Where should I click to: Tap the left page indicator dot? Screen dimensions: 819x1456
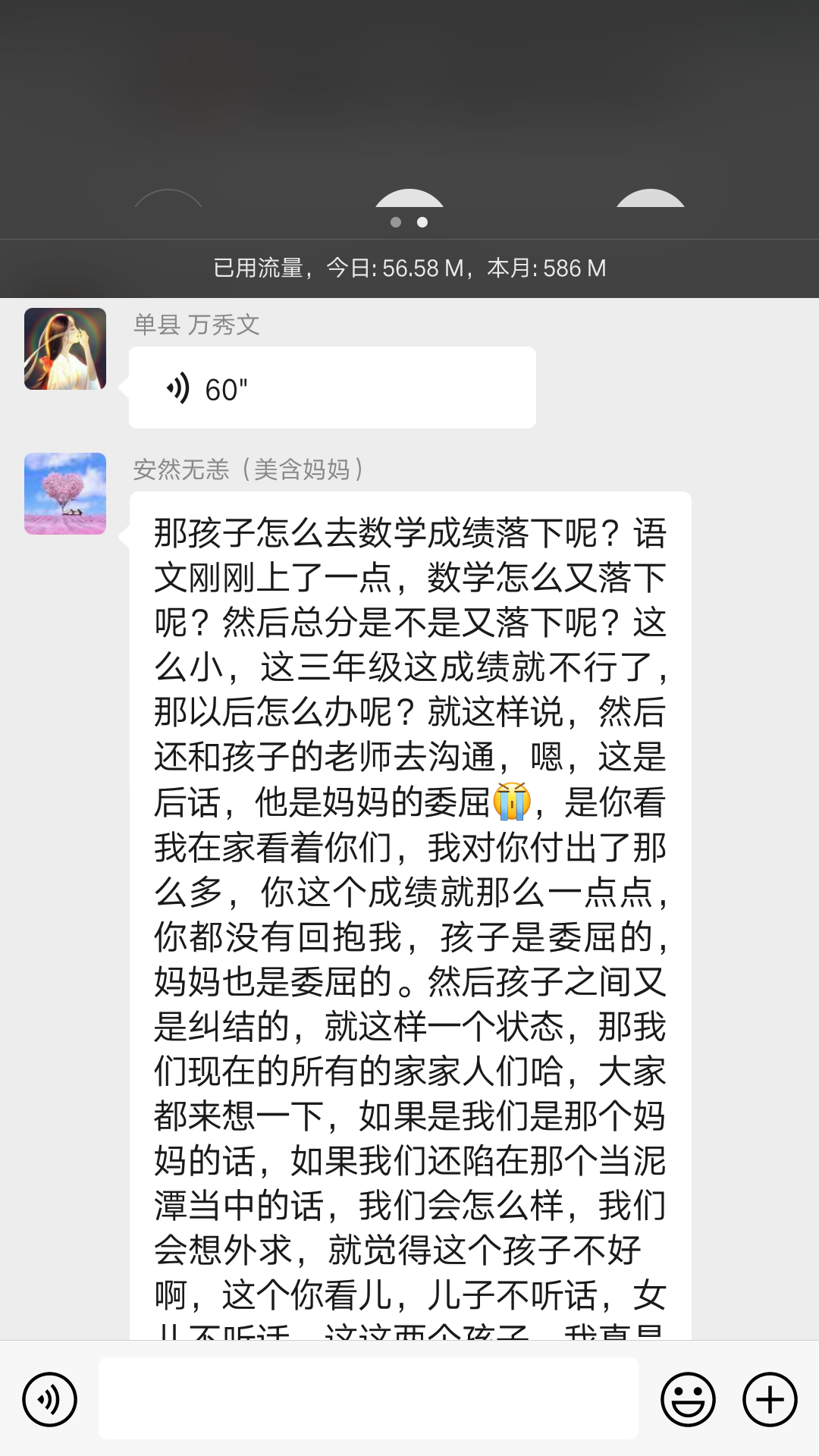395,221
